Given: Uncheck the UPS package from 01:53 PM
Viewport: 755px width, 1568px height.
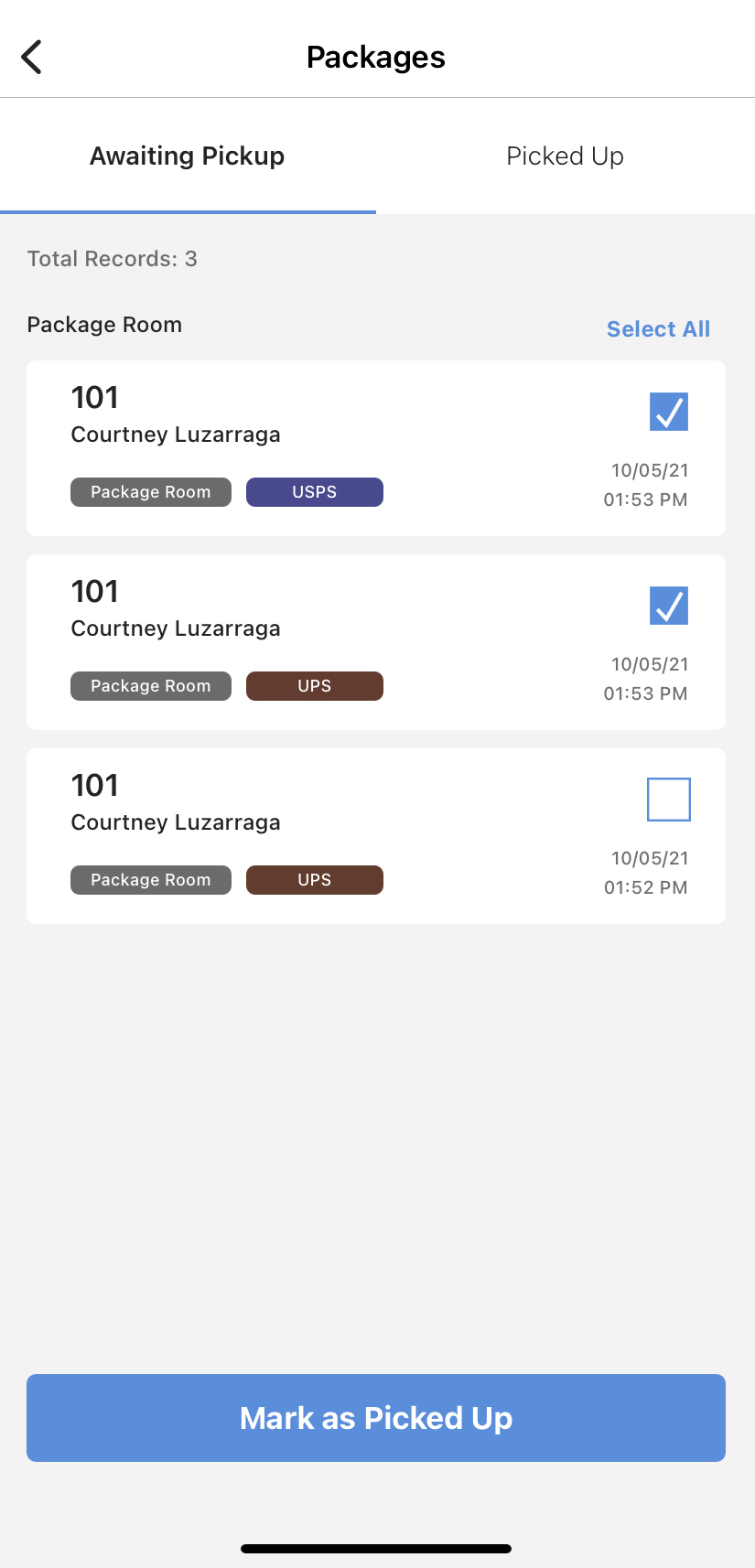Looking at the screenshot, I should 669,606.
